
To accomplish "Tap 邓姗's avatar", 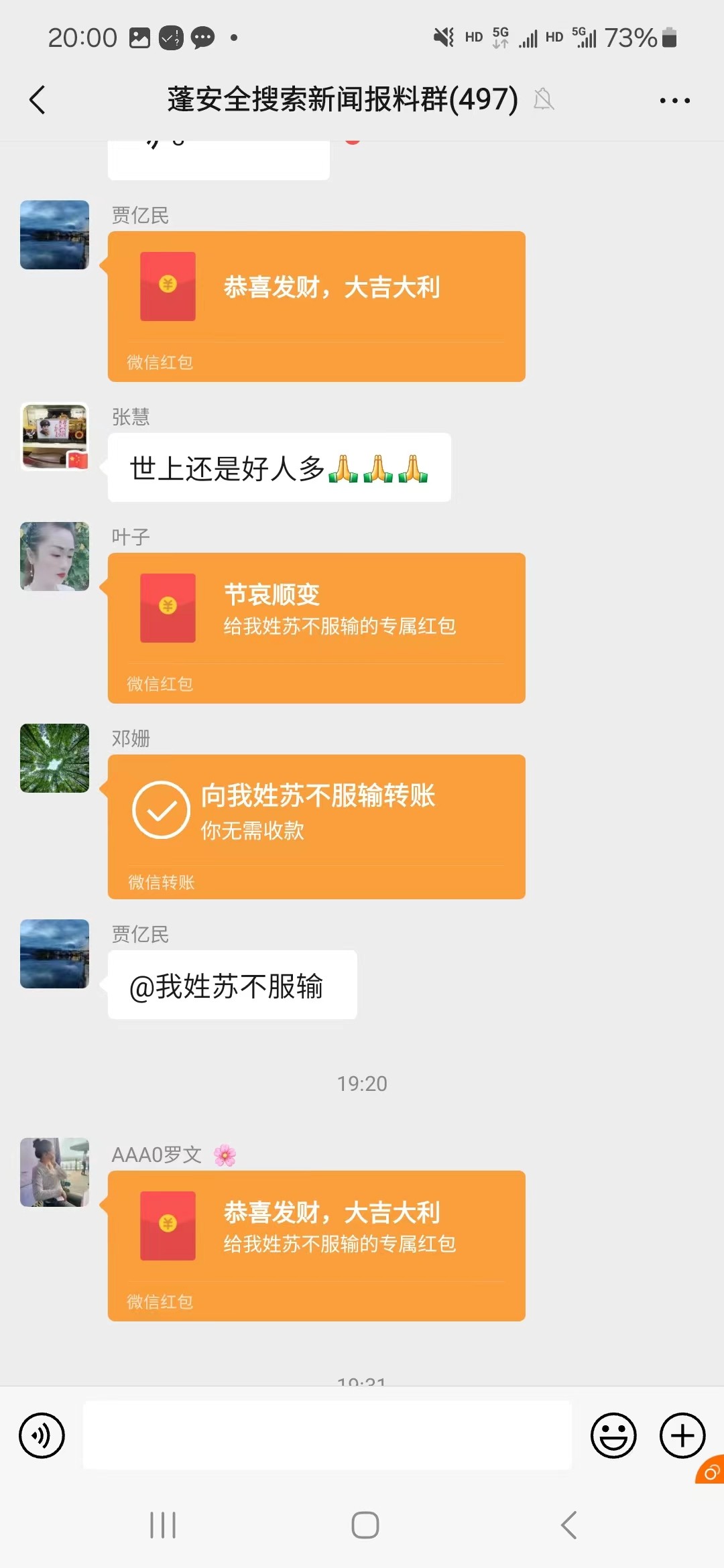I will click(55, 758).
